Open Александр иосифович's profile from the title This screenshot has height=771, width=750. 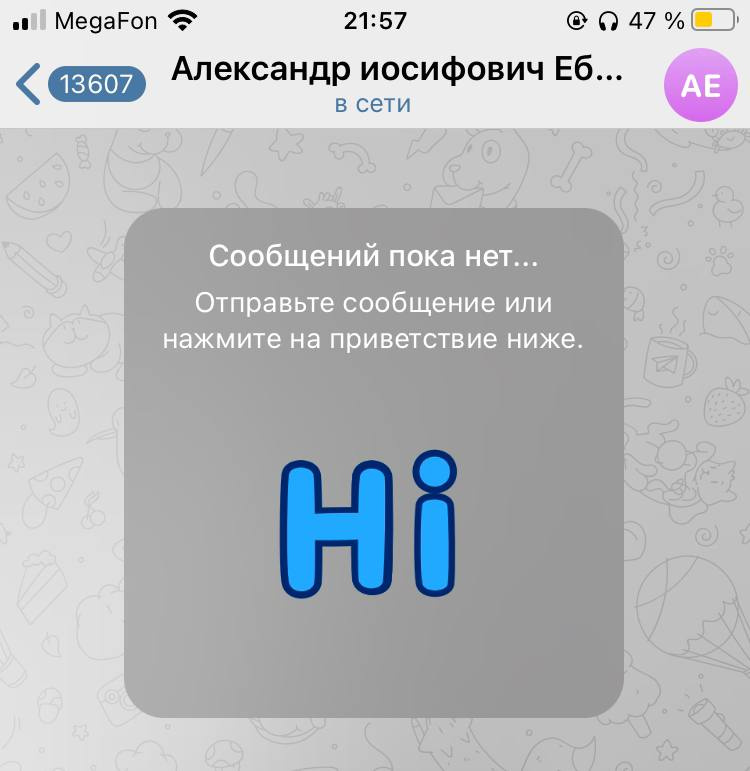click(x=397, y=70)
